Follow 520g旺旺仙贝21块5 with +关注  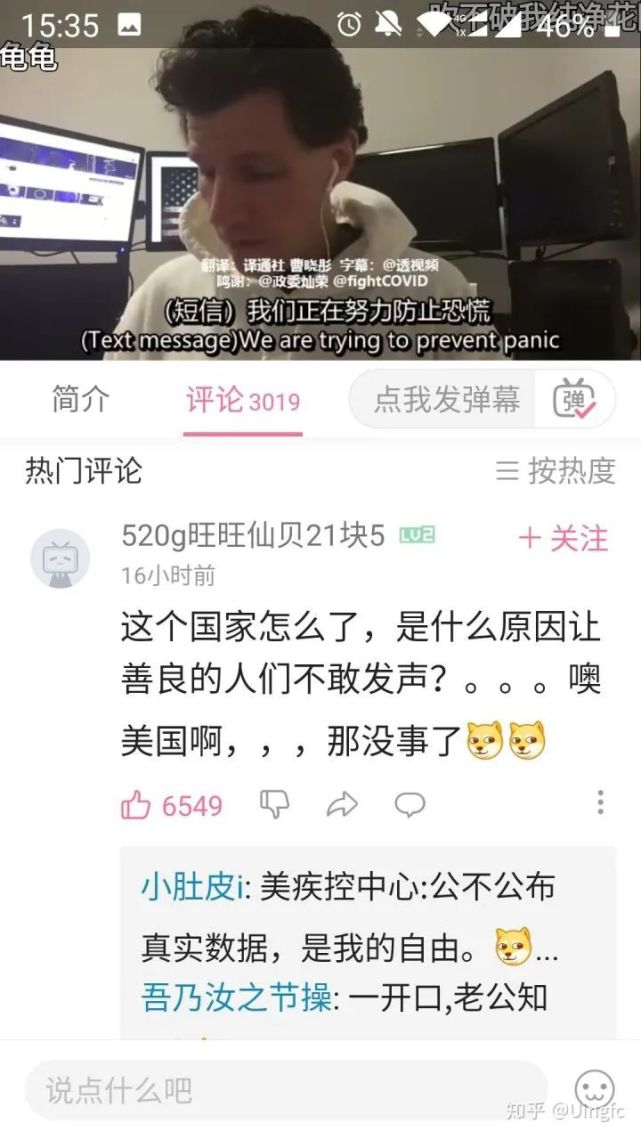(563, 539)
